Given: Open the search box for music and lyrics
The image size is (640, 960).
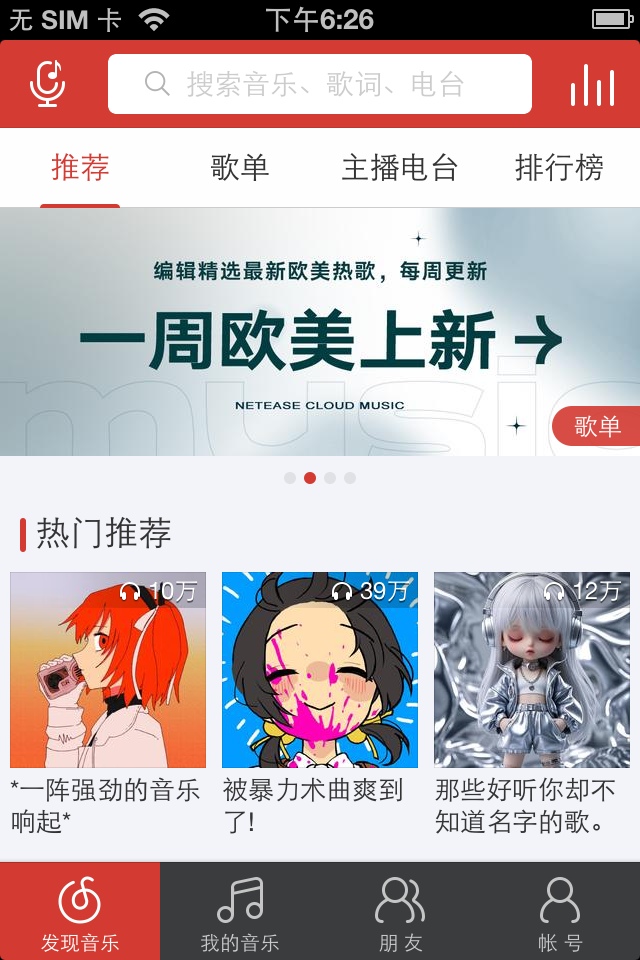Looking at the screenshot, I should tap(320, 84).
